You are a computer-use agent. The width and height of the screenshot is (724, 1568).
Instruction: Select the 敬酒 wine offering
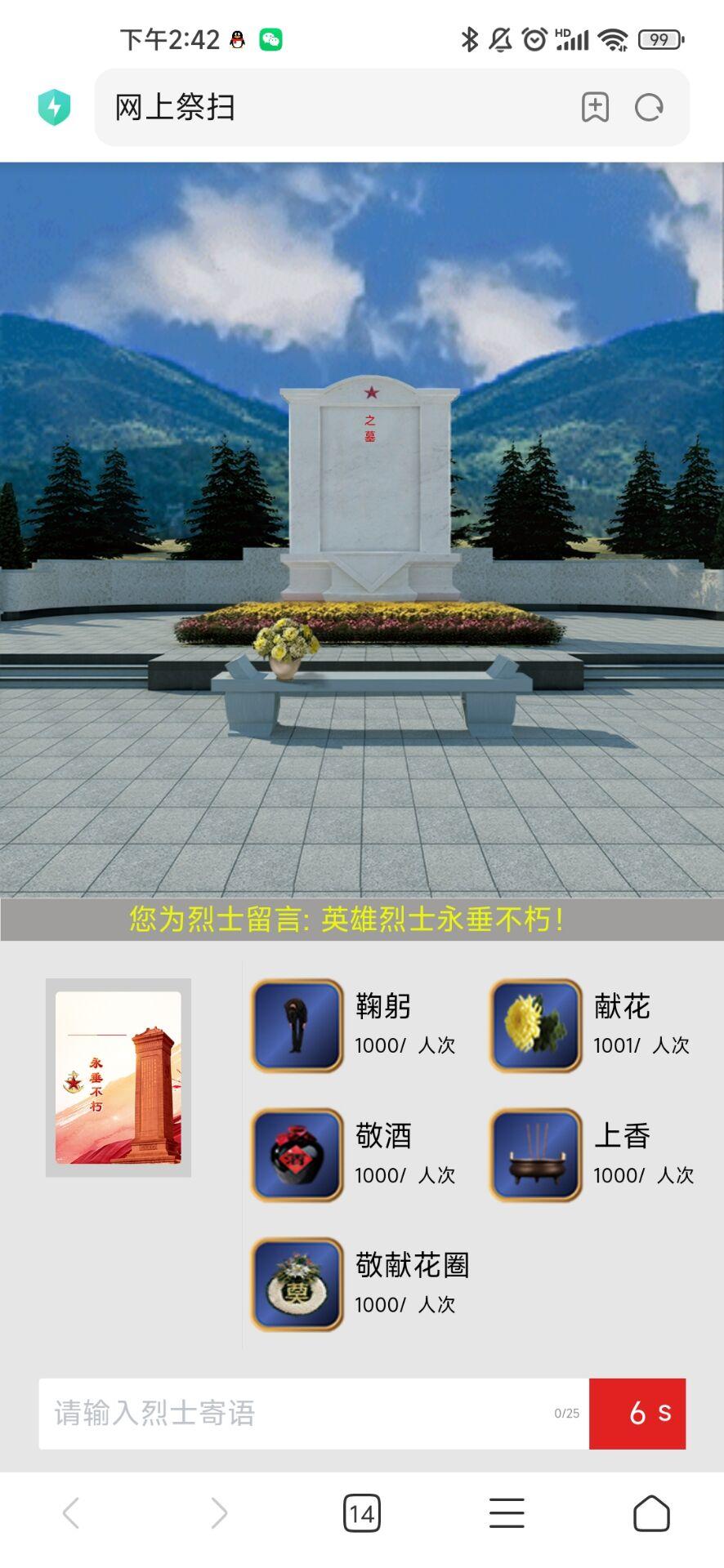point(297,1155)
